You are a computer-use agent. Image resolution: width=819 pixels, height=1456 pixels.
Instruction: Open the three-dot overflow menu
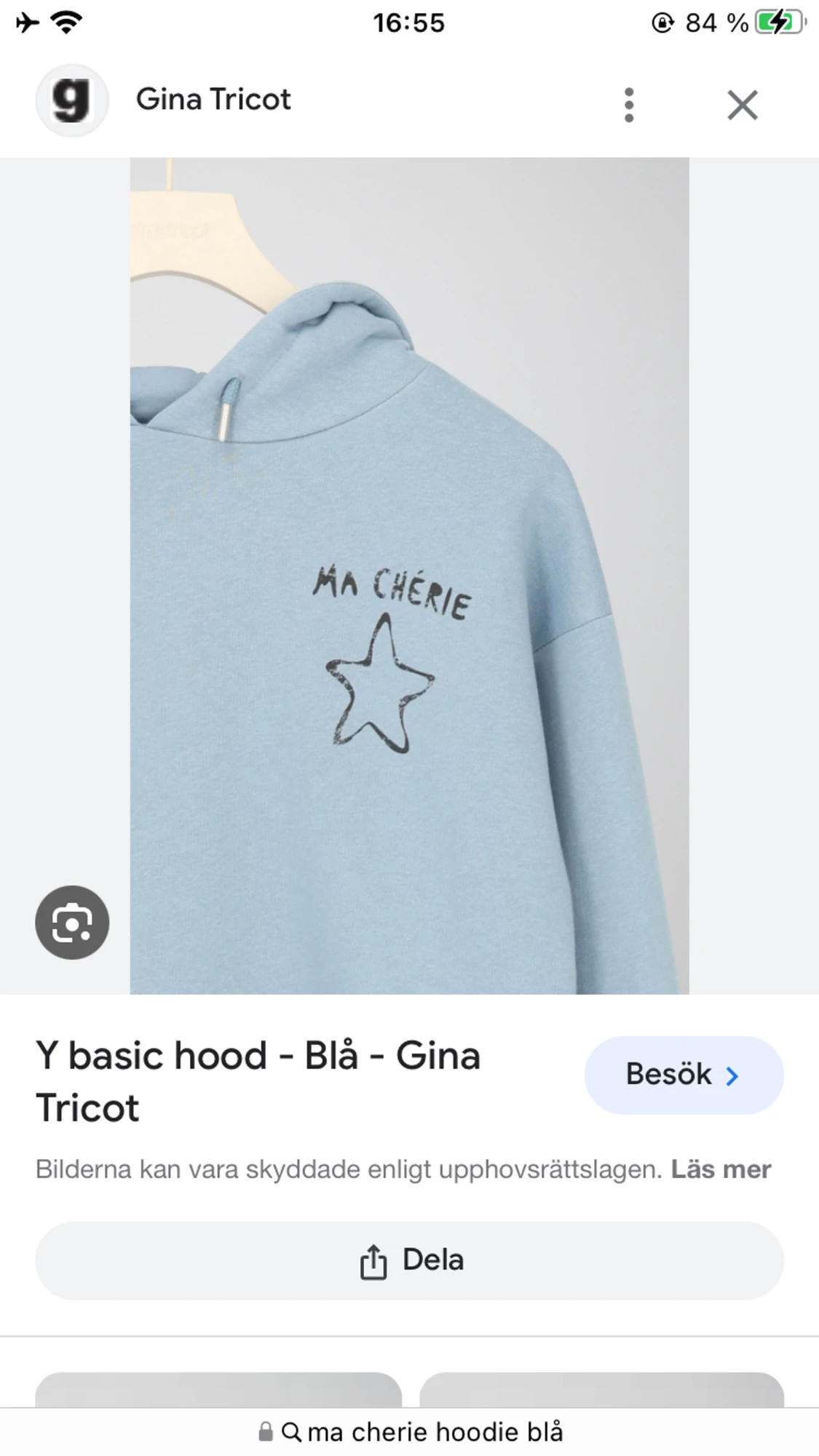pyautogui.click(x=629, y=106)
